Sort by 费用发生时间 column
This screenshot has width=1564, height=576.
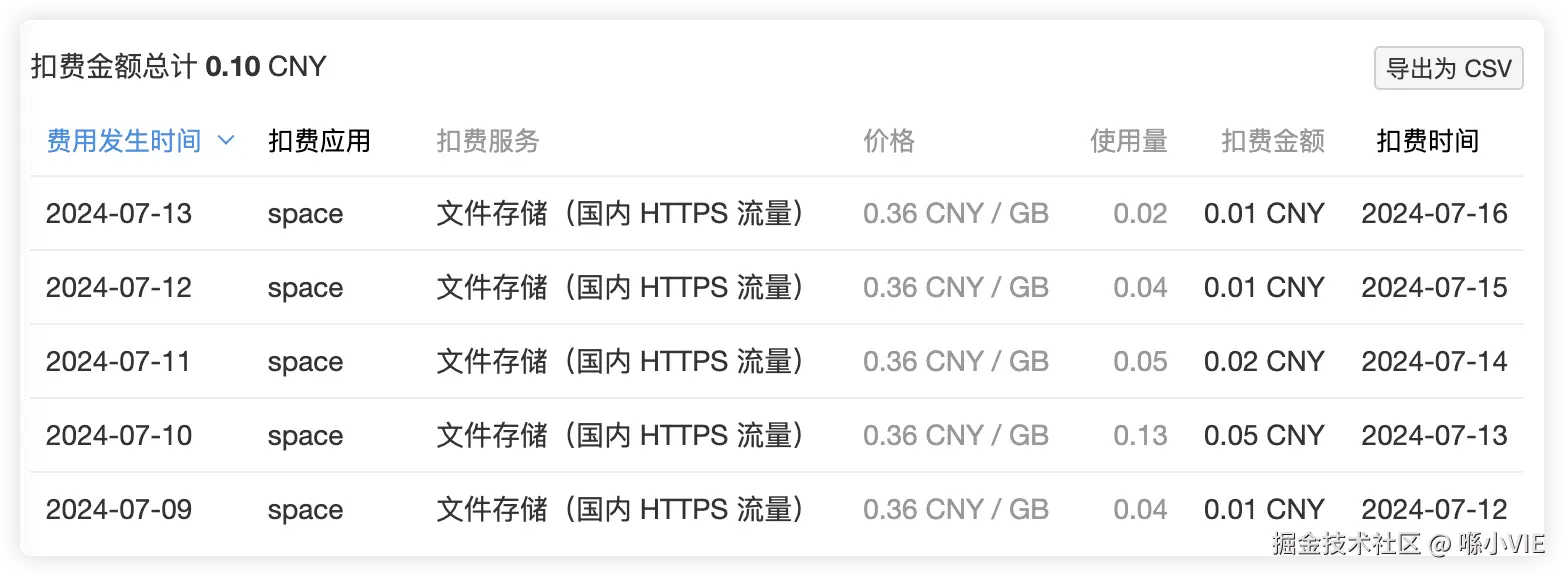pyautogui.click(x=139, y=141)
